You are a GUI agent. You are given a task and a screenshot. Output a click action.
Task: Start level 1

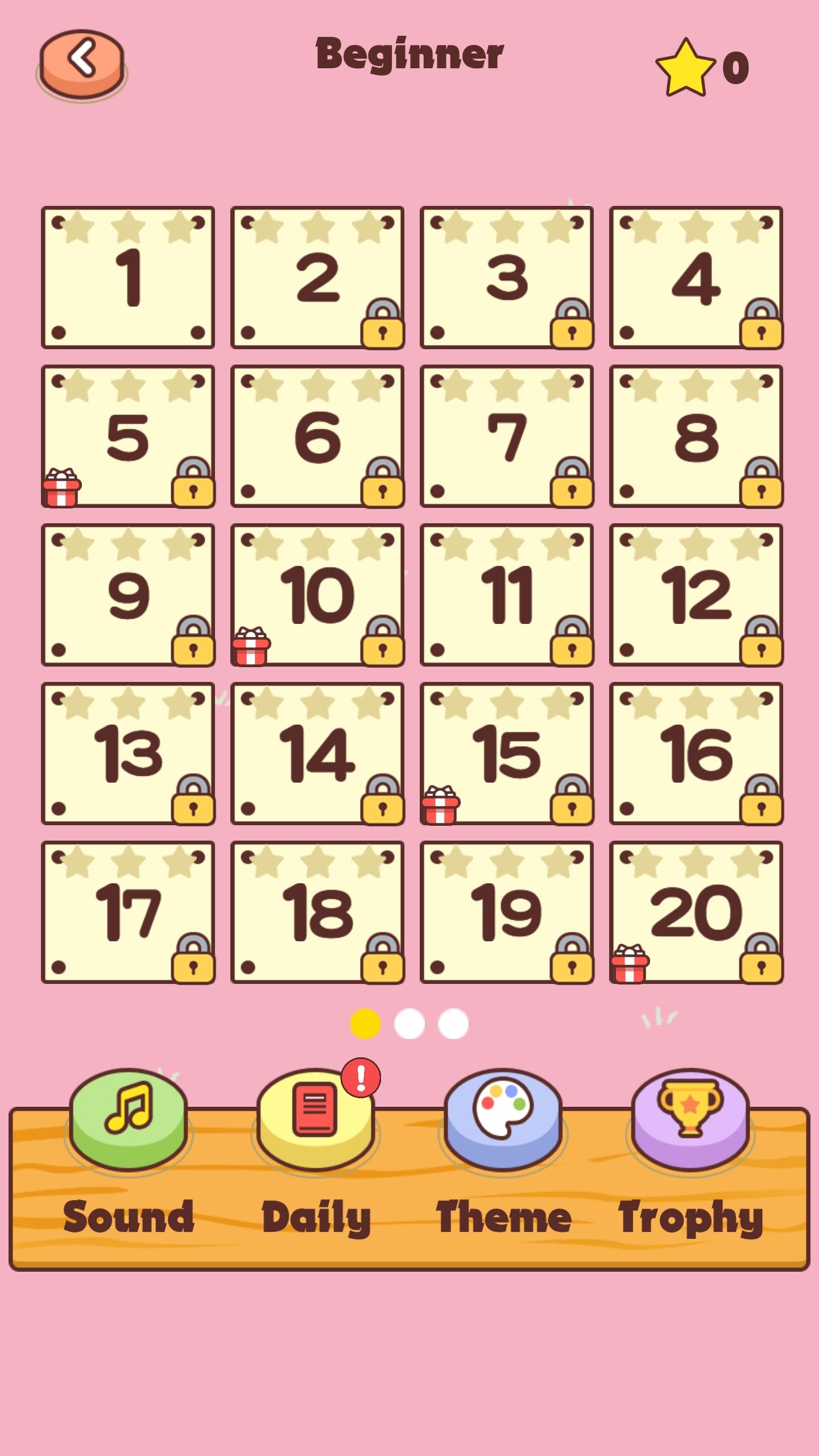tap(128, 278)
